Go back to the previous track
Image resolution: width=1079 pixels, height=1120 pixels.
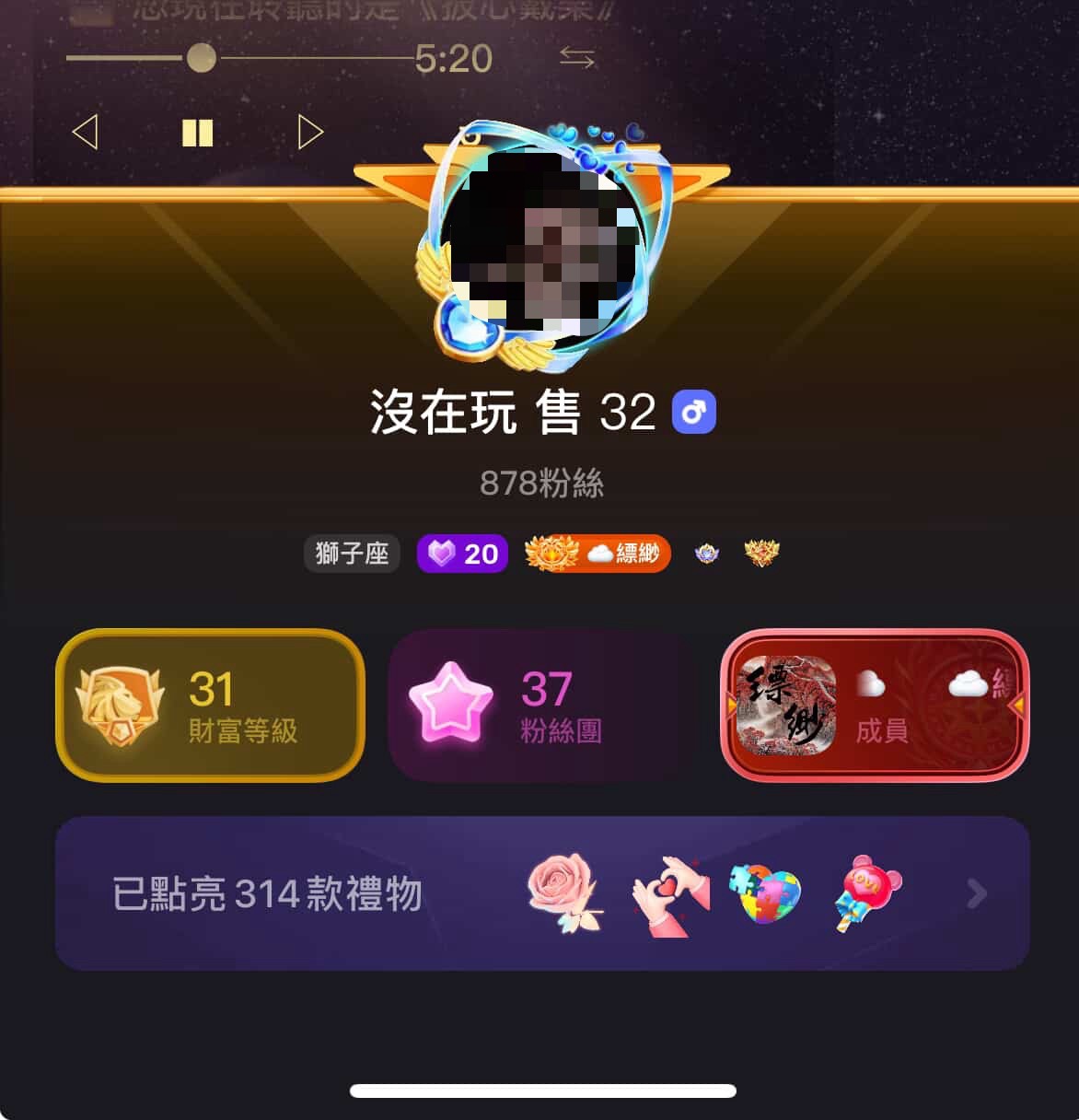coord(85,133)
